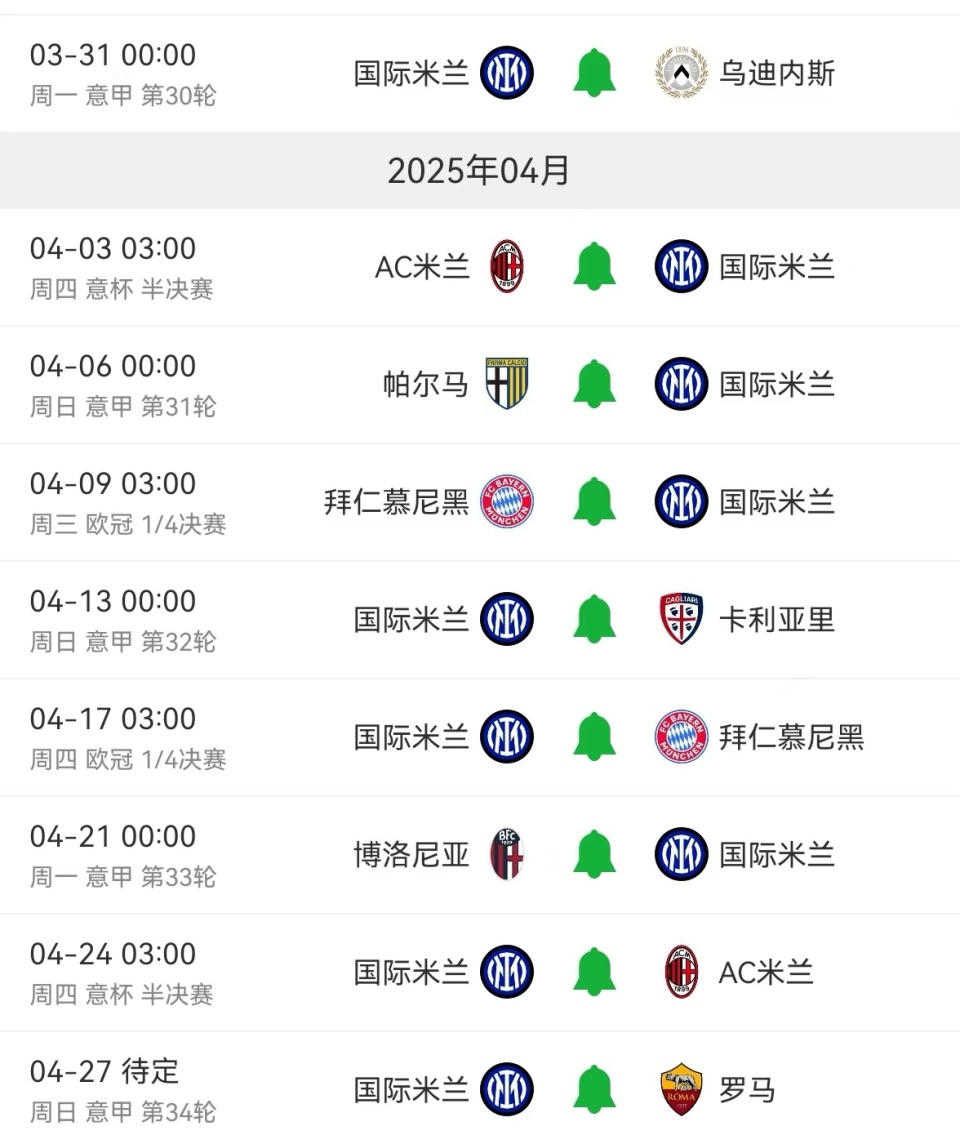The width and height of the screenshot is (960, 1144).
Task: Toggle the match reminder bell for Inter vs Udinese
Action: point(594,72)
